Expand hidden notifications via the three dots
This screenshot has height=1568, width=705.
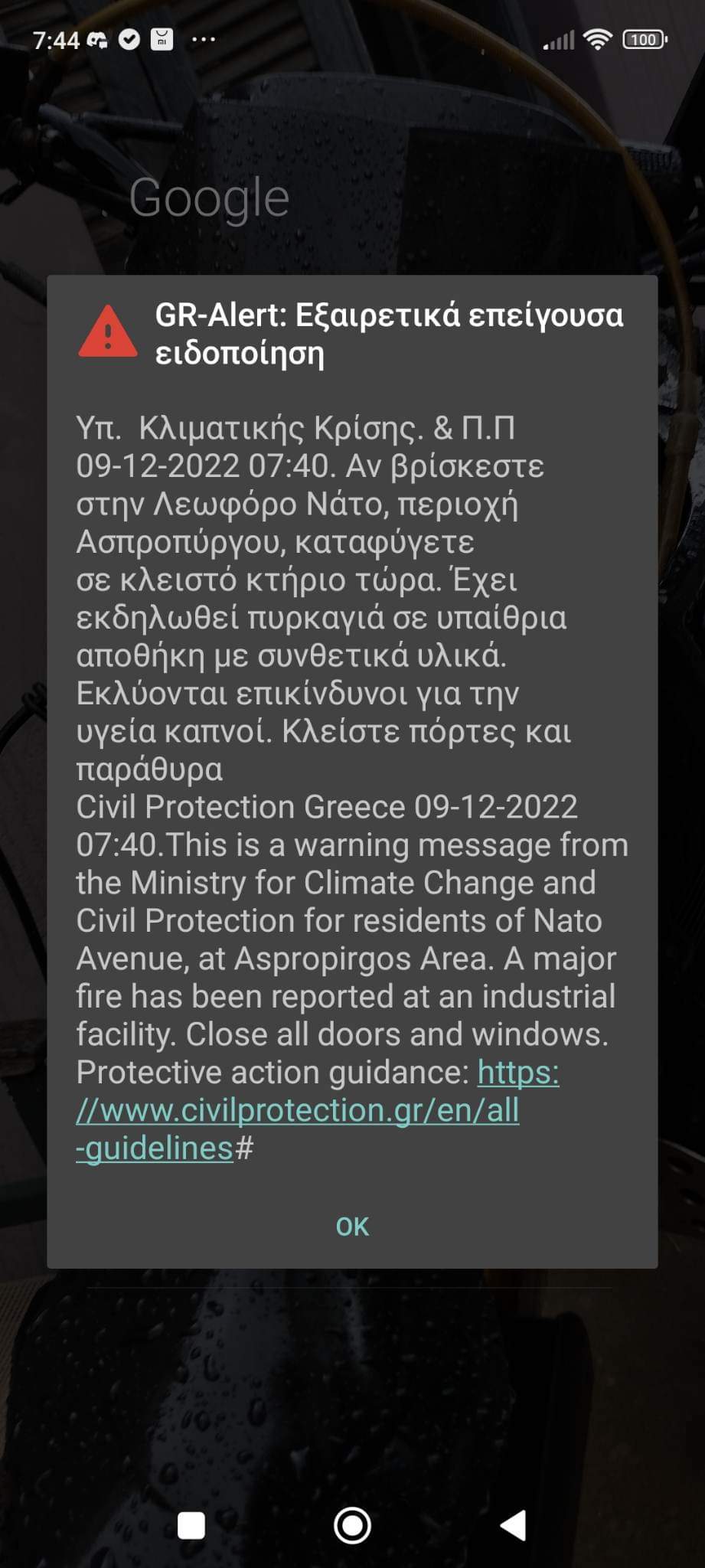(203, 40)
